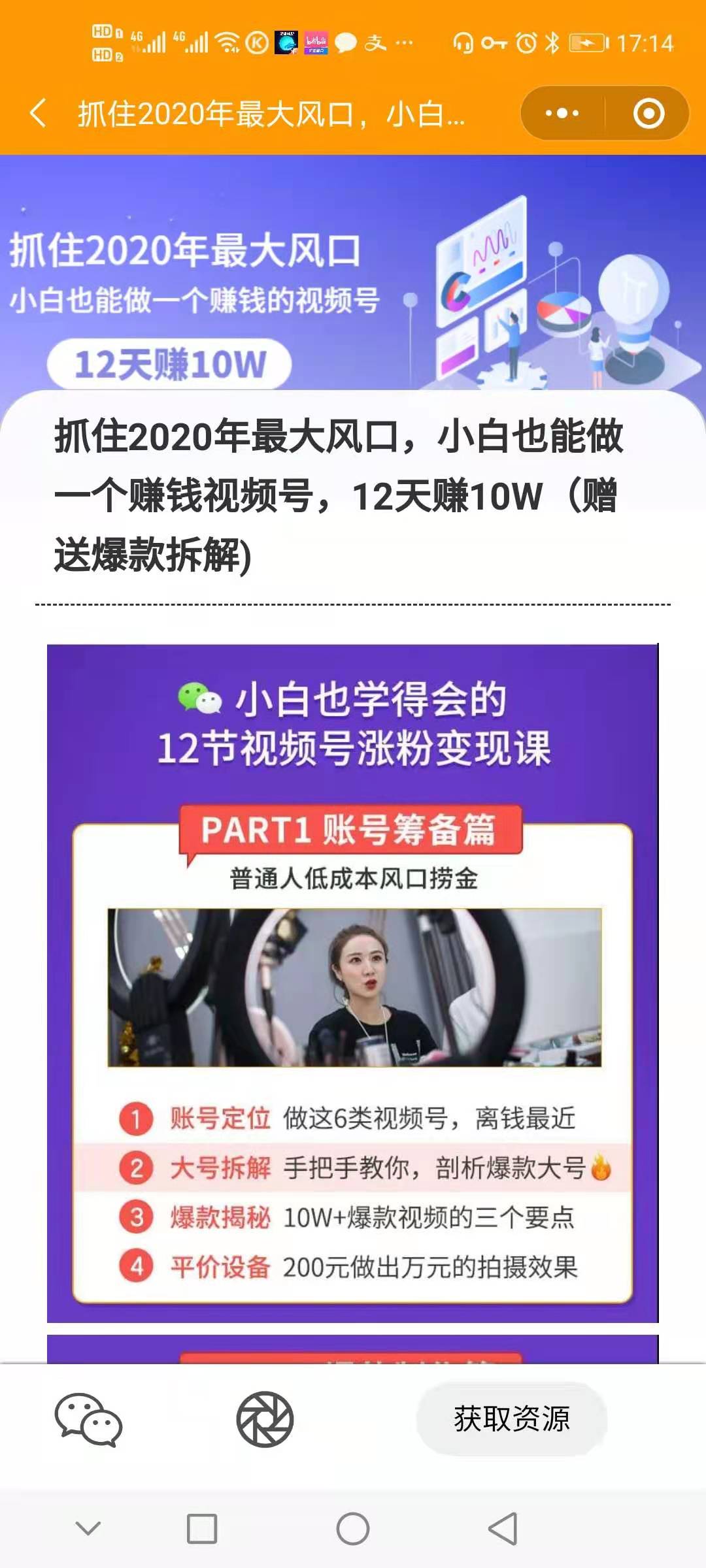This screenshot has width=706, height=1568.
Task: Close the mini program with circle button
Action: [x=648, y=113]
